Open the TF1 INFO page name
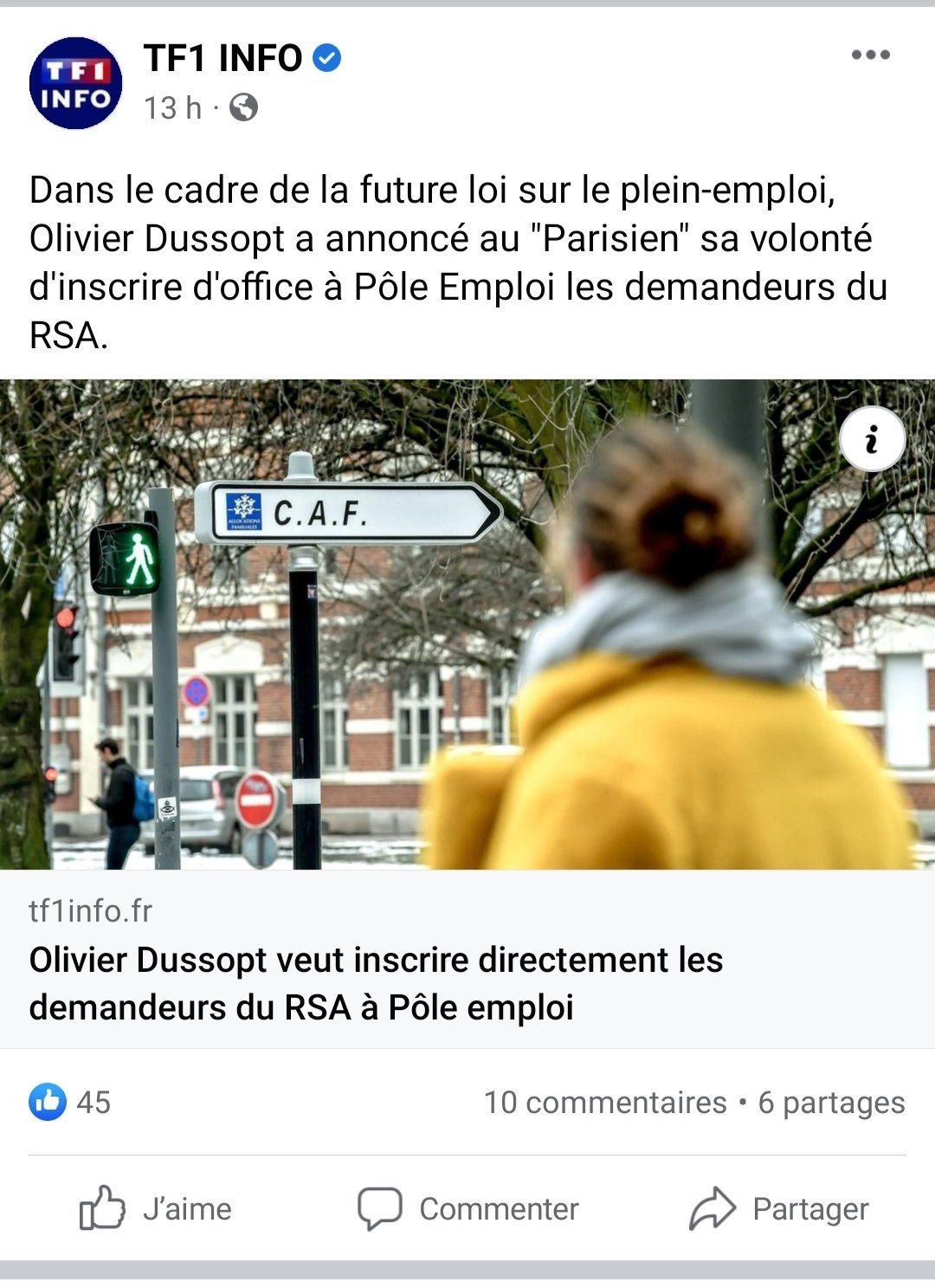This screenshot has height=1288, width=935. pos(222,58)
